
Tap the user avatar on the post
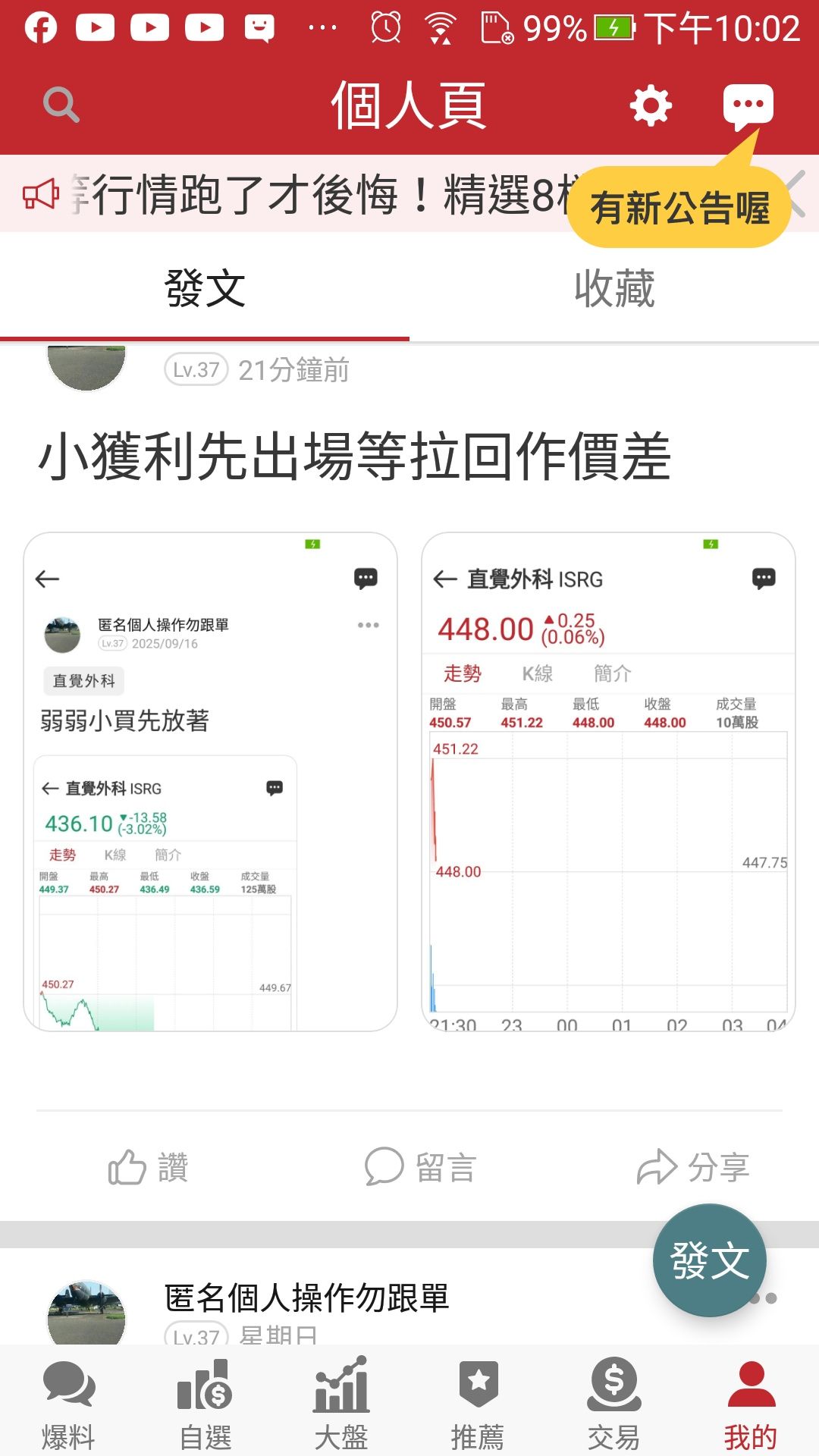click(x=86, y=364)
